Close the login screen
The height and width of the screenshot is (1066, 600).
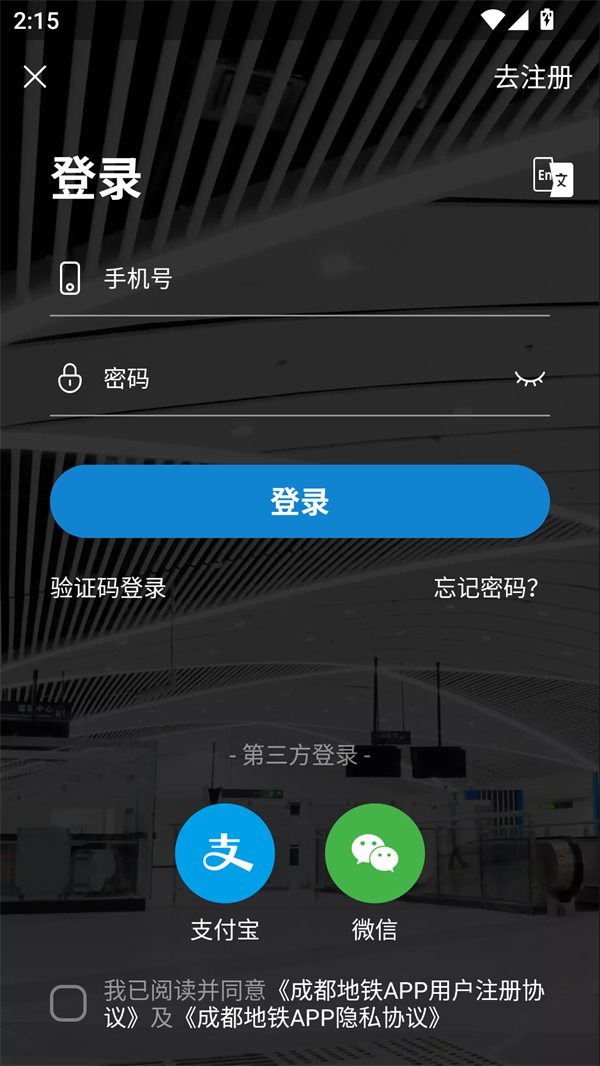click(35, 77)
